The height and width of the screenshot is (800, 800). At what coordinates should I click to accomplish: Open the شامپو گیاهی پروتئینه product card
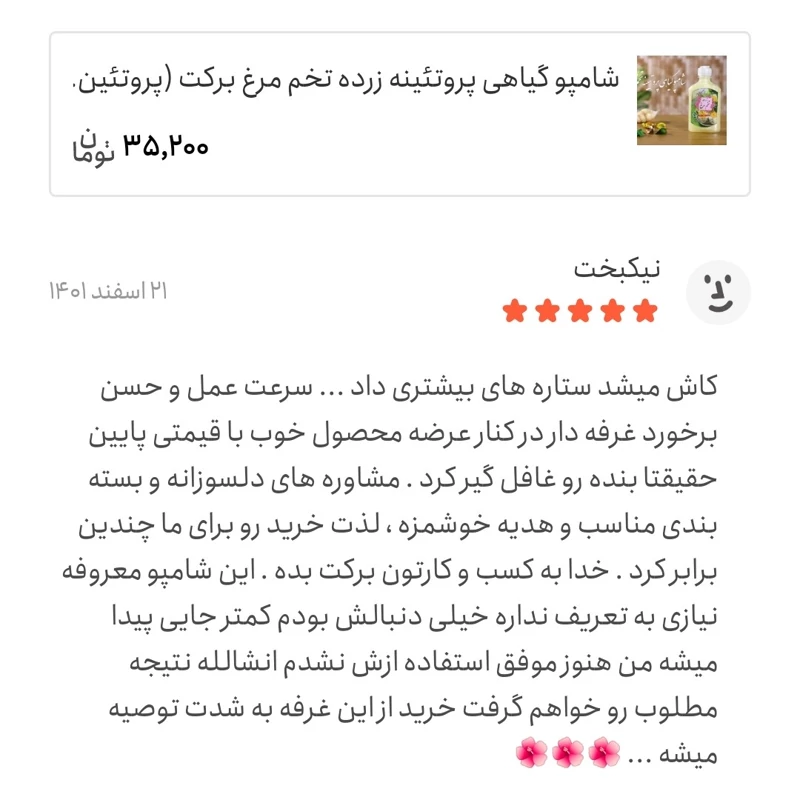tap(400, 113)
